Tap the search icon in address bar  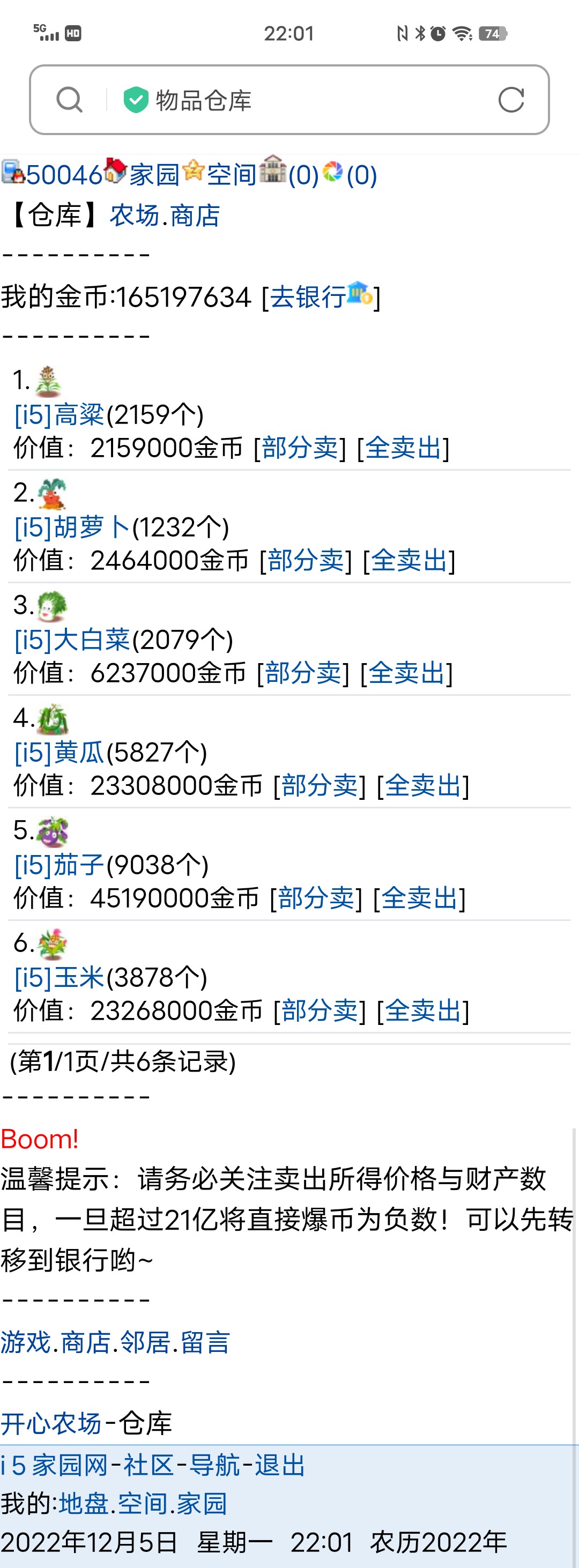[69, 100]
